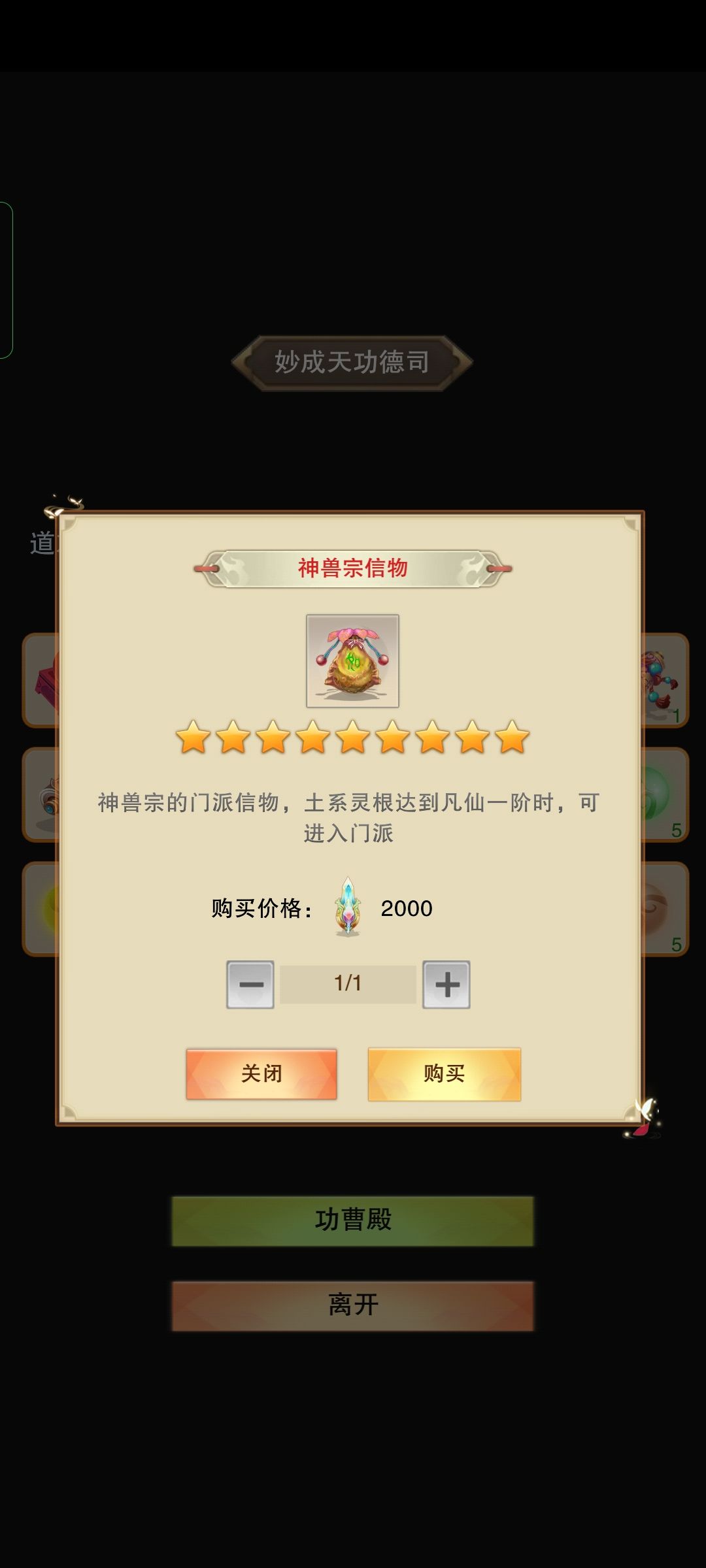
Task: Tap the quantity field showing 1/1
Action: pyautogui.click(x=348, y=983)
